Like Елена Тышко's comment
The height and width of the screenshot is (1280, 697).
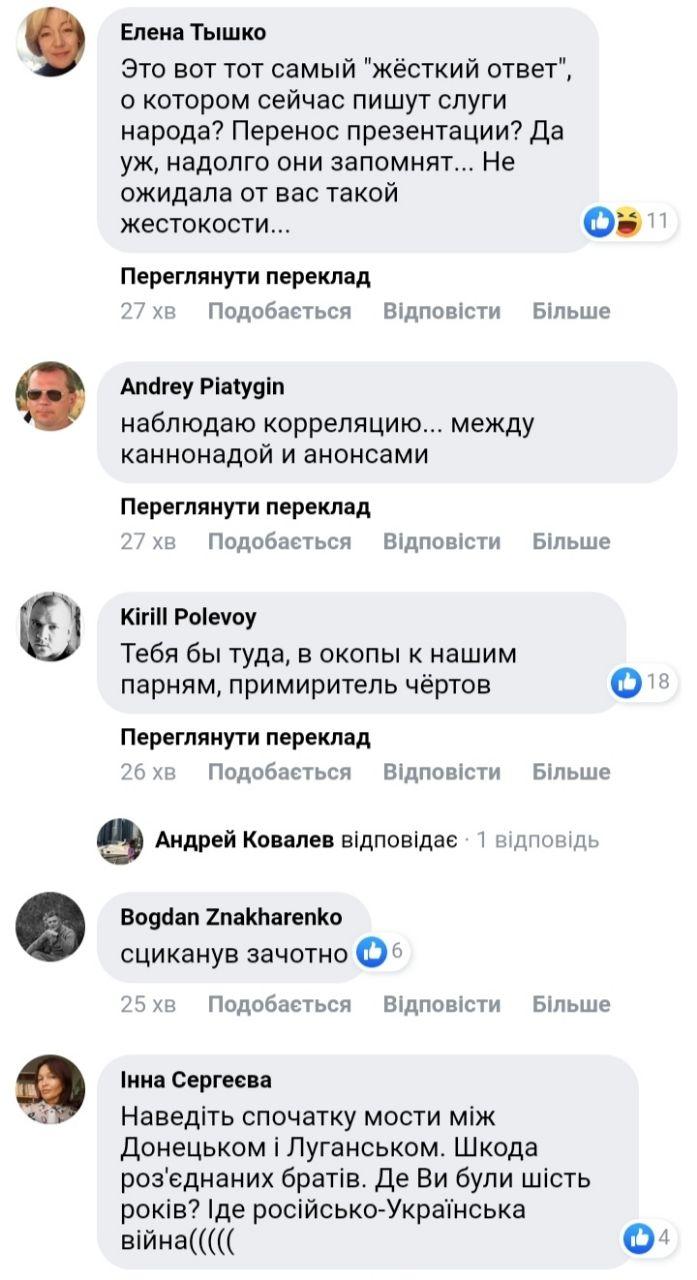tap(279, 311)
